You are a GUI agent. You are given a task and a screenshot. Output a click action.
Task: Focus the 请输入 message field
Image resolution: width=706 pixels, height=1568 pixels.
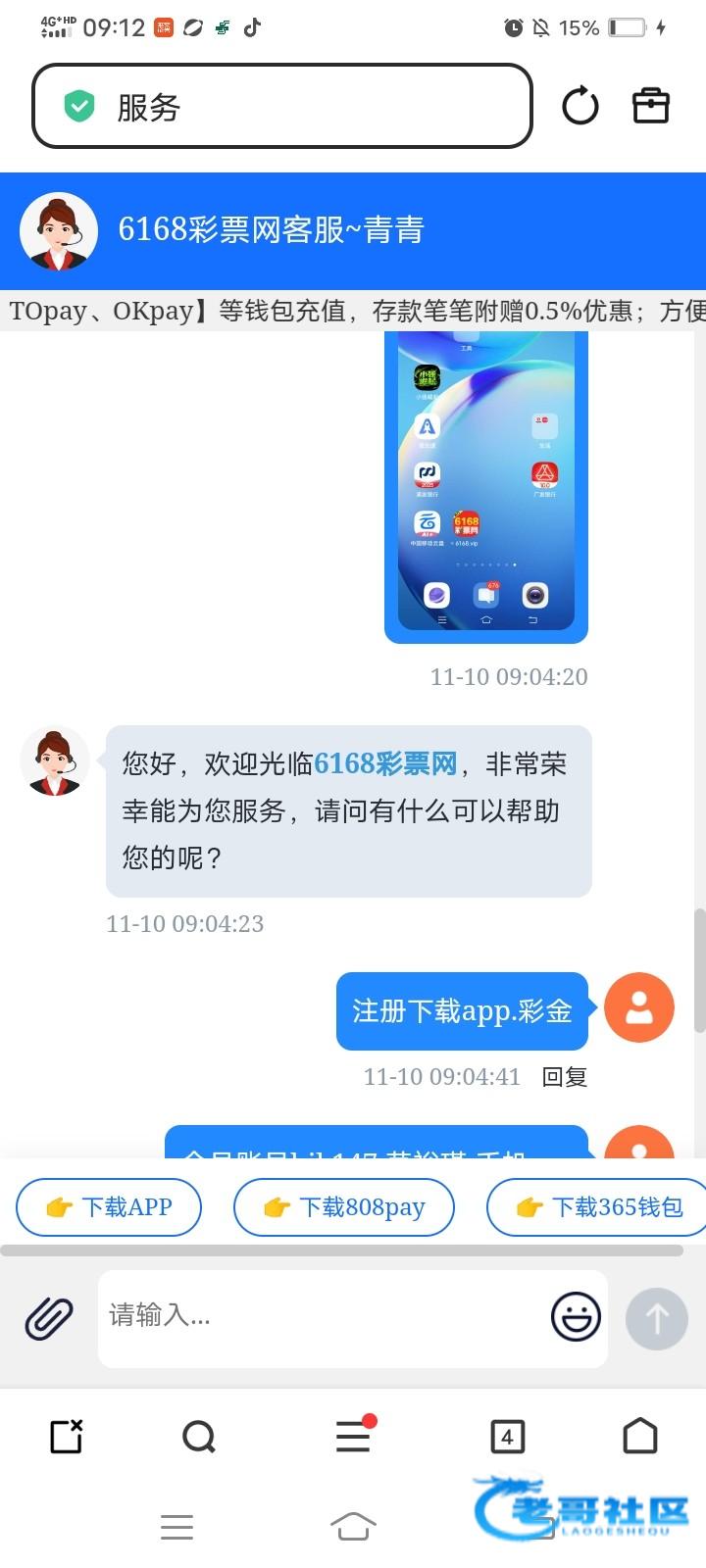click(324, 1316)
